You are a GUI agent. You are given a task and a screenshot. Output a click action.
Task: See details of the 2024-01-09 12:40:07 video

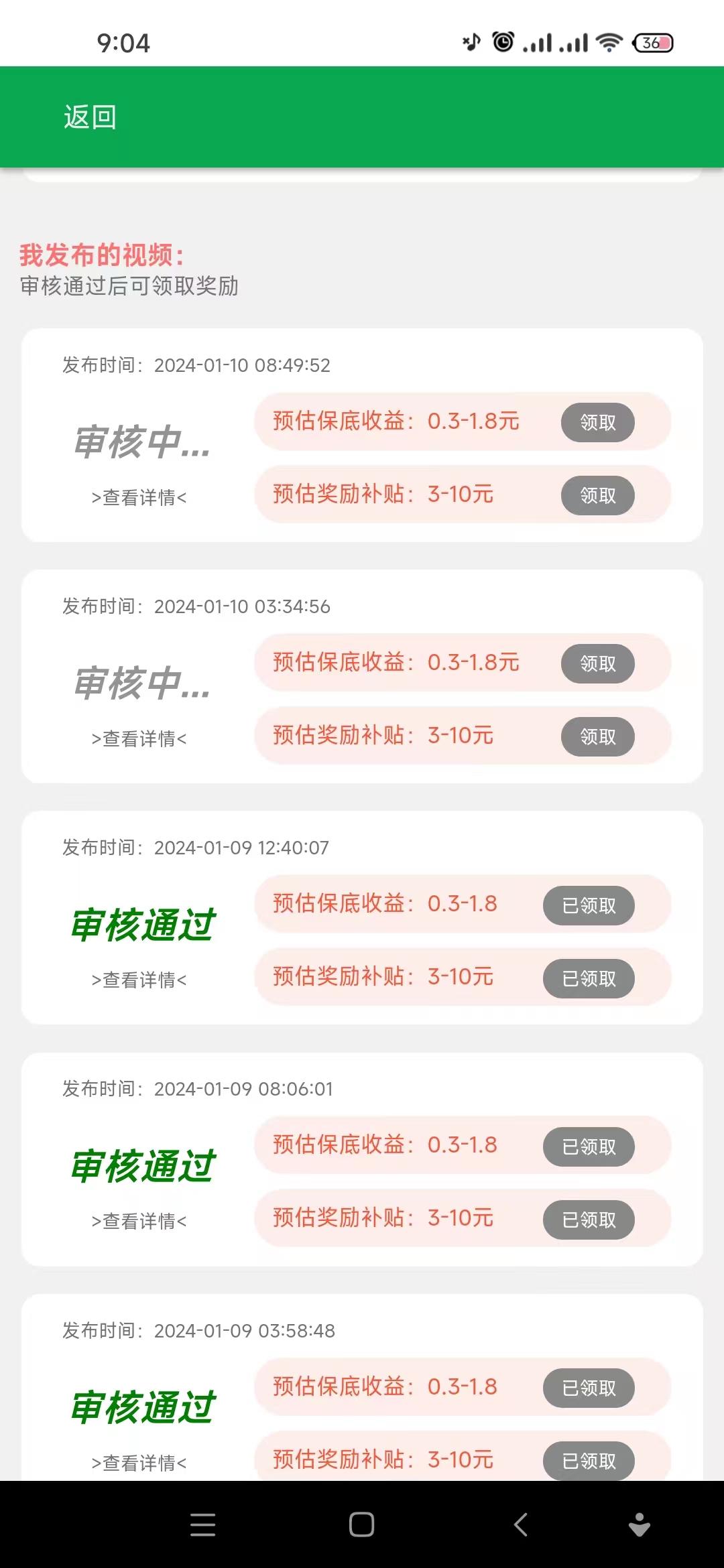tap(139, 980)
